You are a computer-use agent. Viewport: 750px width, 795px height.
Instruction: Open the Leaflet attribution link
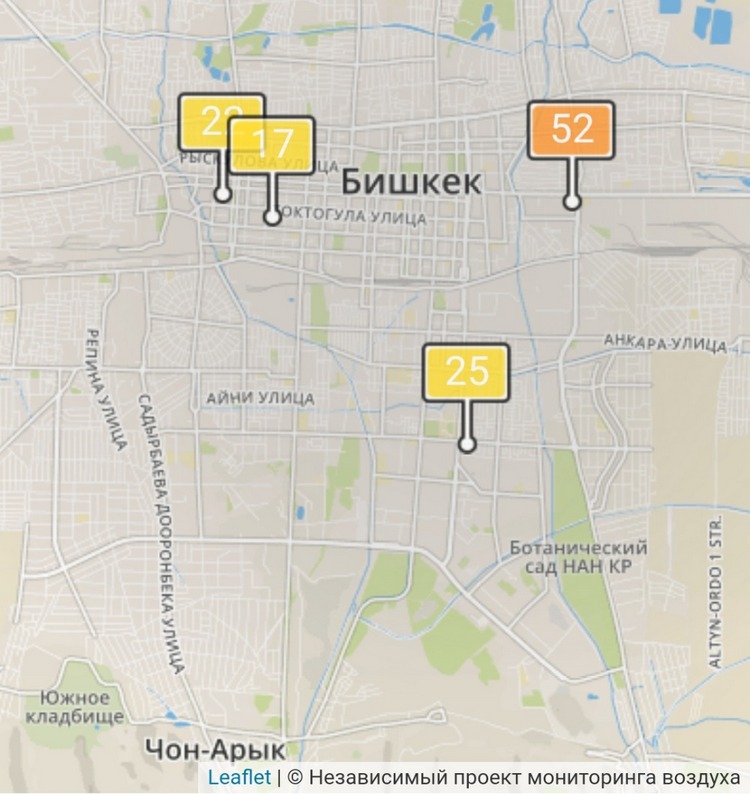tap(238, 777)
